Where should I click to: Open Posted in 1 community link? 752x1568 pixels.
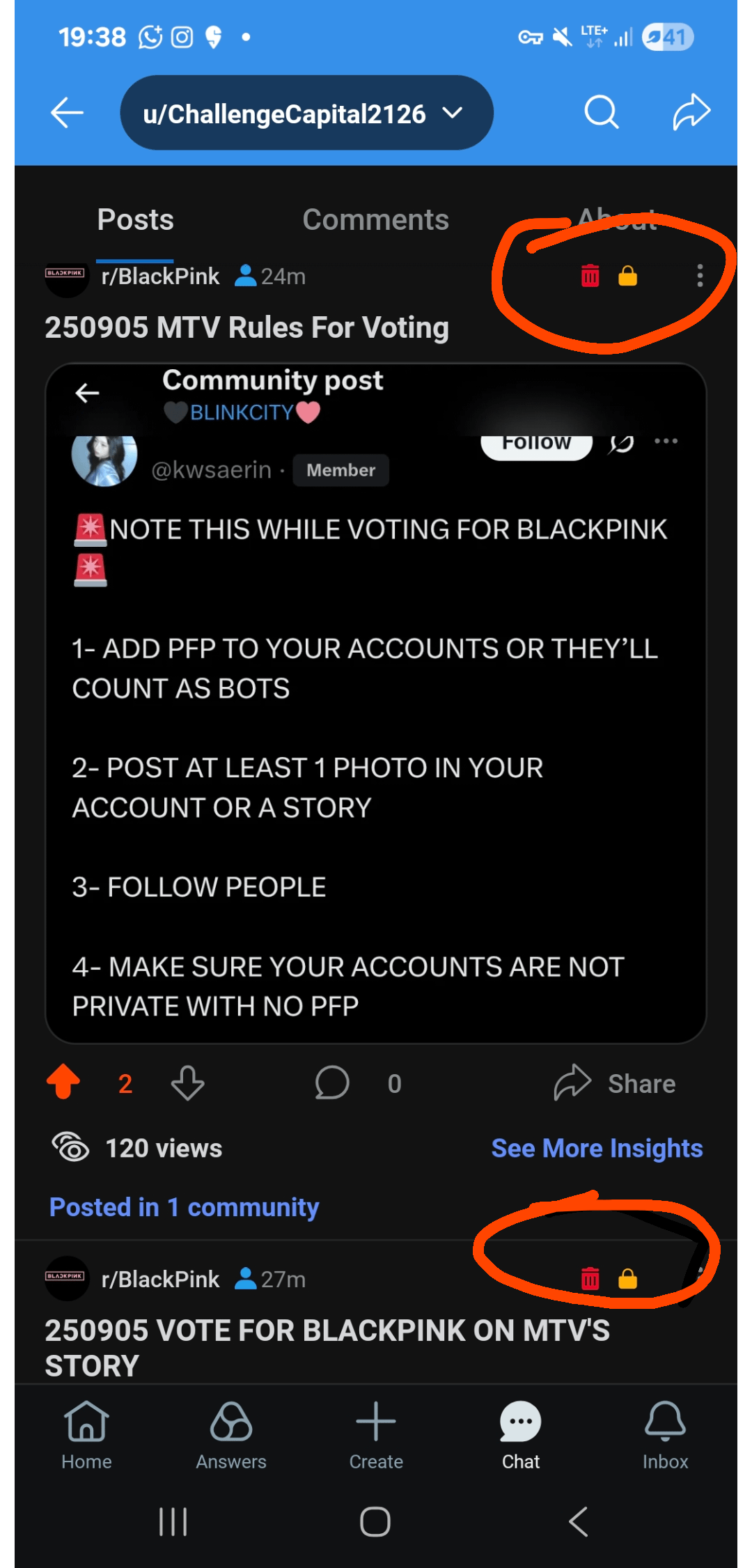tap(184, 1207)
